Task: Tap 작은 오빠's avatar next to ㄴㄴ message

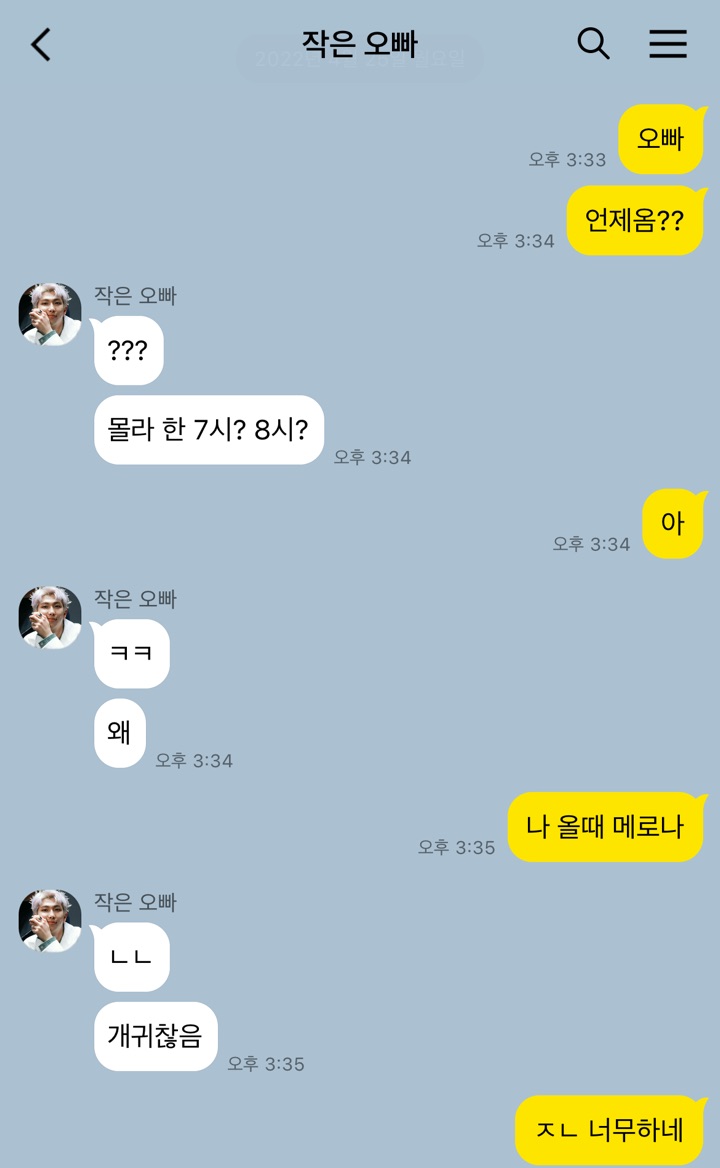Action: [x=50, y=920]
